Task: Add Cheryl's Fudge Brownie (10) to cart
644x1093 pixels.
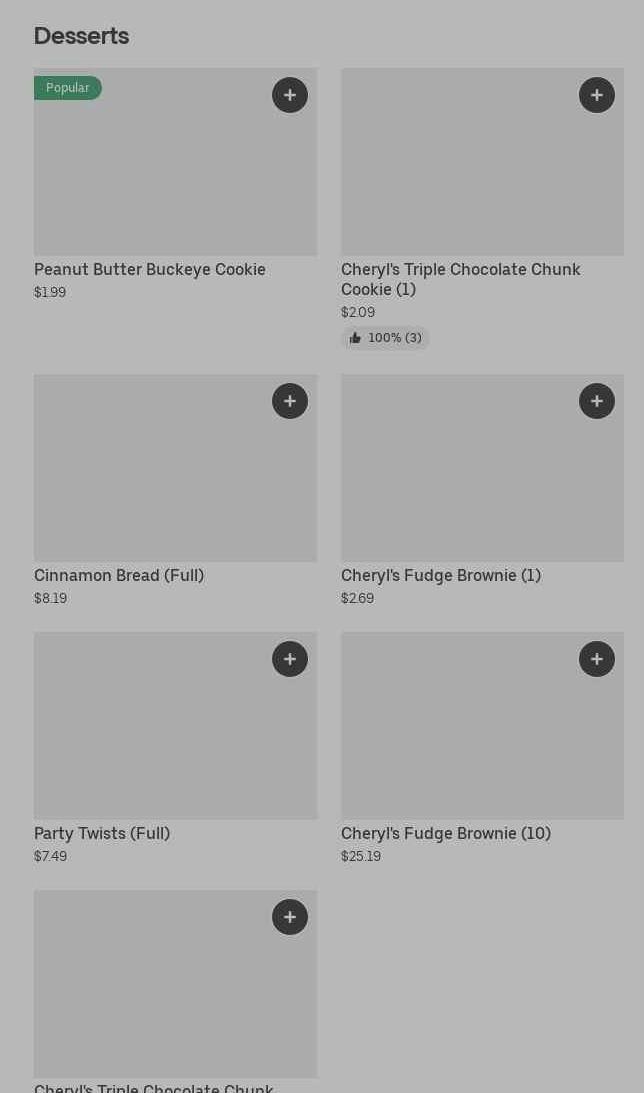Action: [597, 659]
